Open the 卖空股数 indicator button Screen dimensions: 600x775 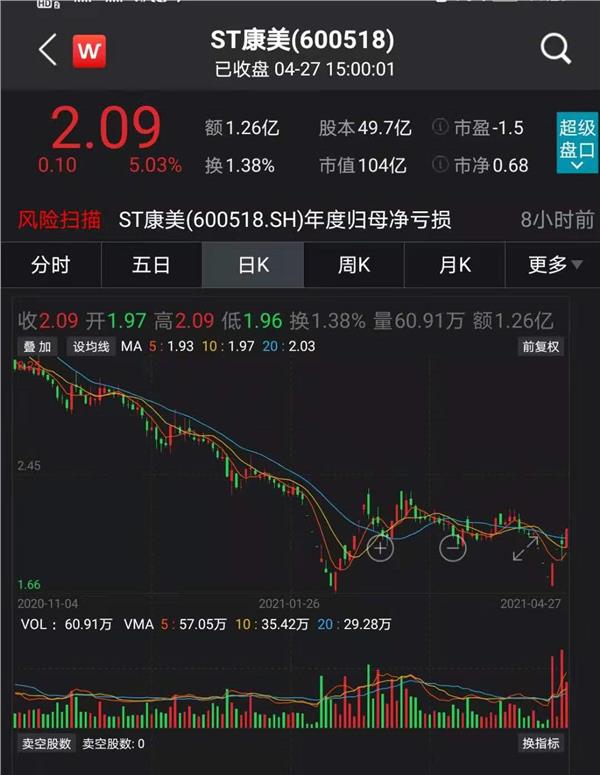coord(45,743)
